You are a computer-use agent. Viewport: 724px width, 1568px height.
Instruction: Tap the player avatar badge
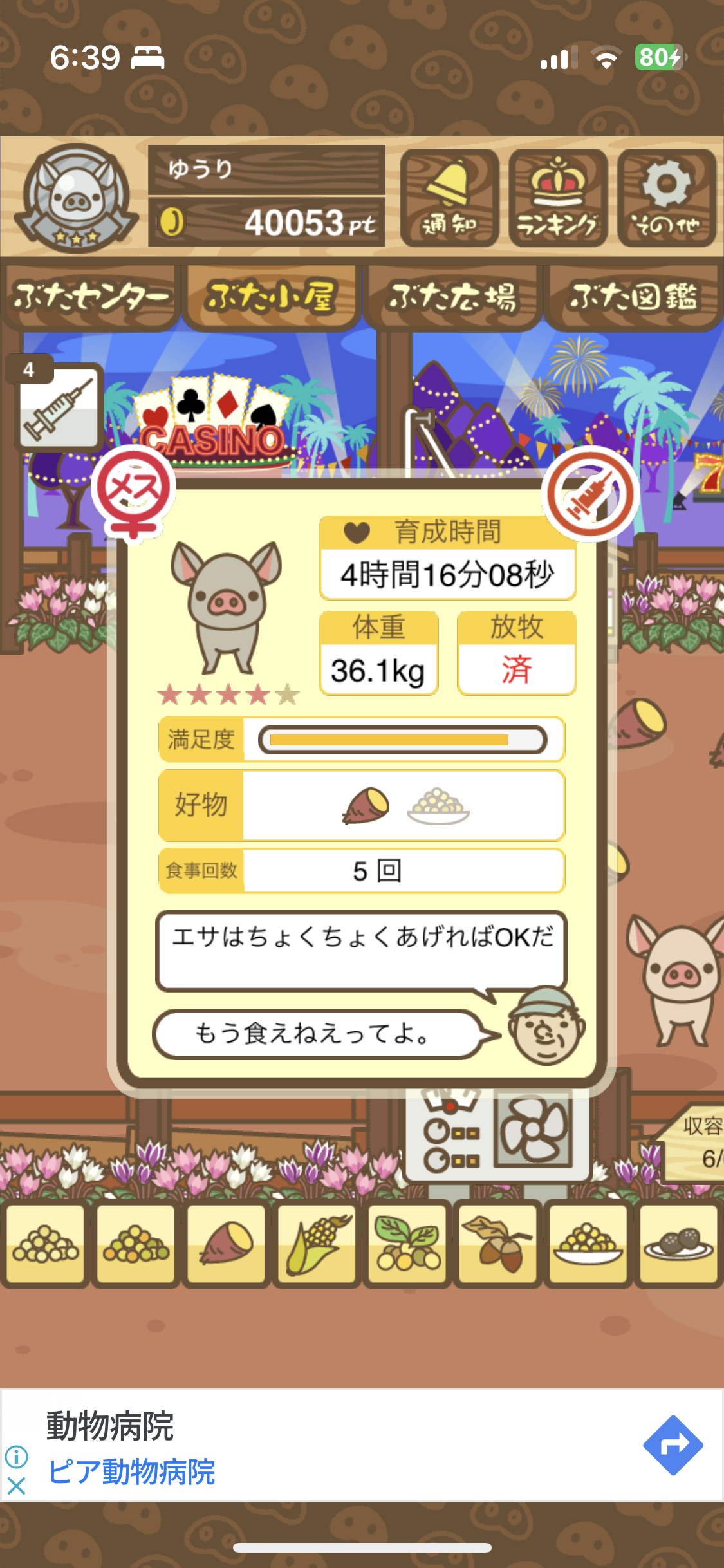pyautogui.click(x=76, y=198)
